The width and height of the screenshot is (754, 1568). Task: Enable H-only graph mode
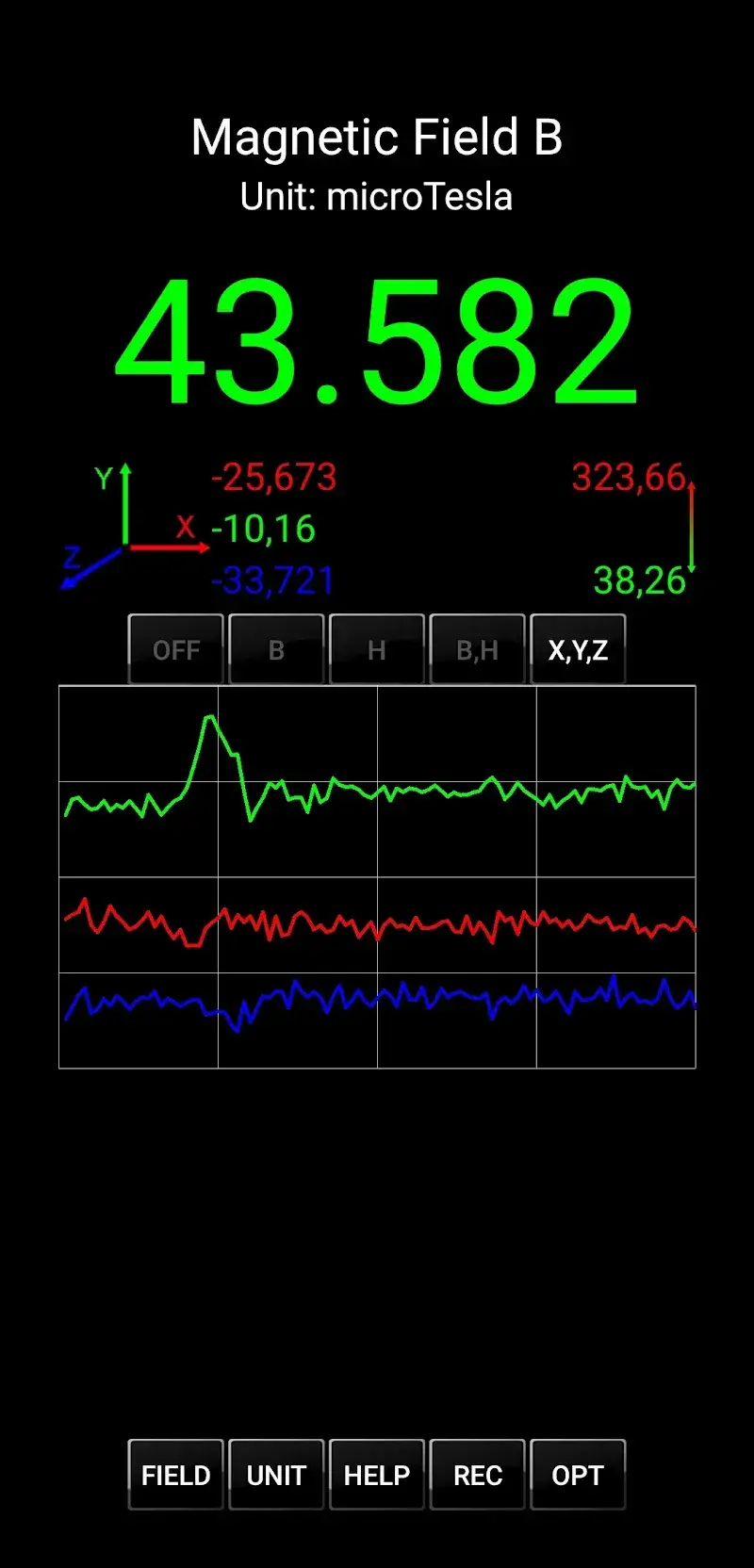point(377,649)
